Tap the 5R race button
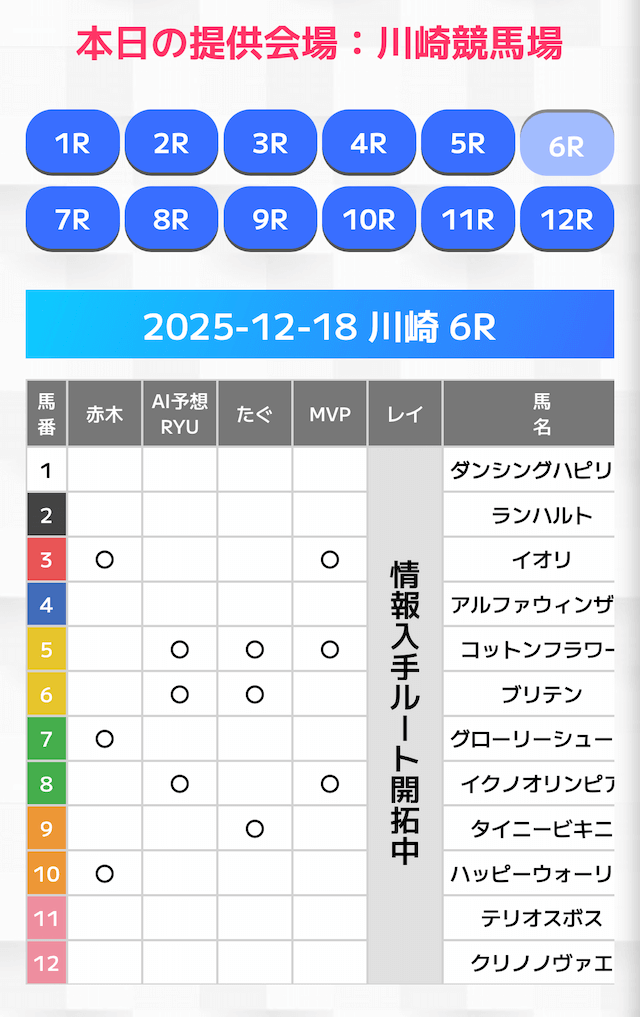Screen dimensions: 640x1017 point(468,143)
